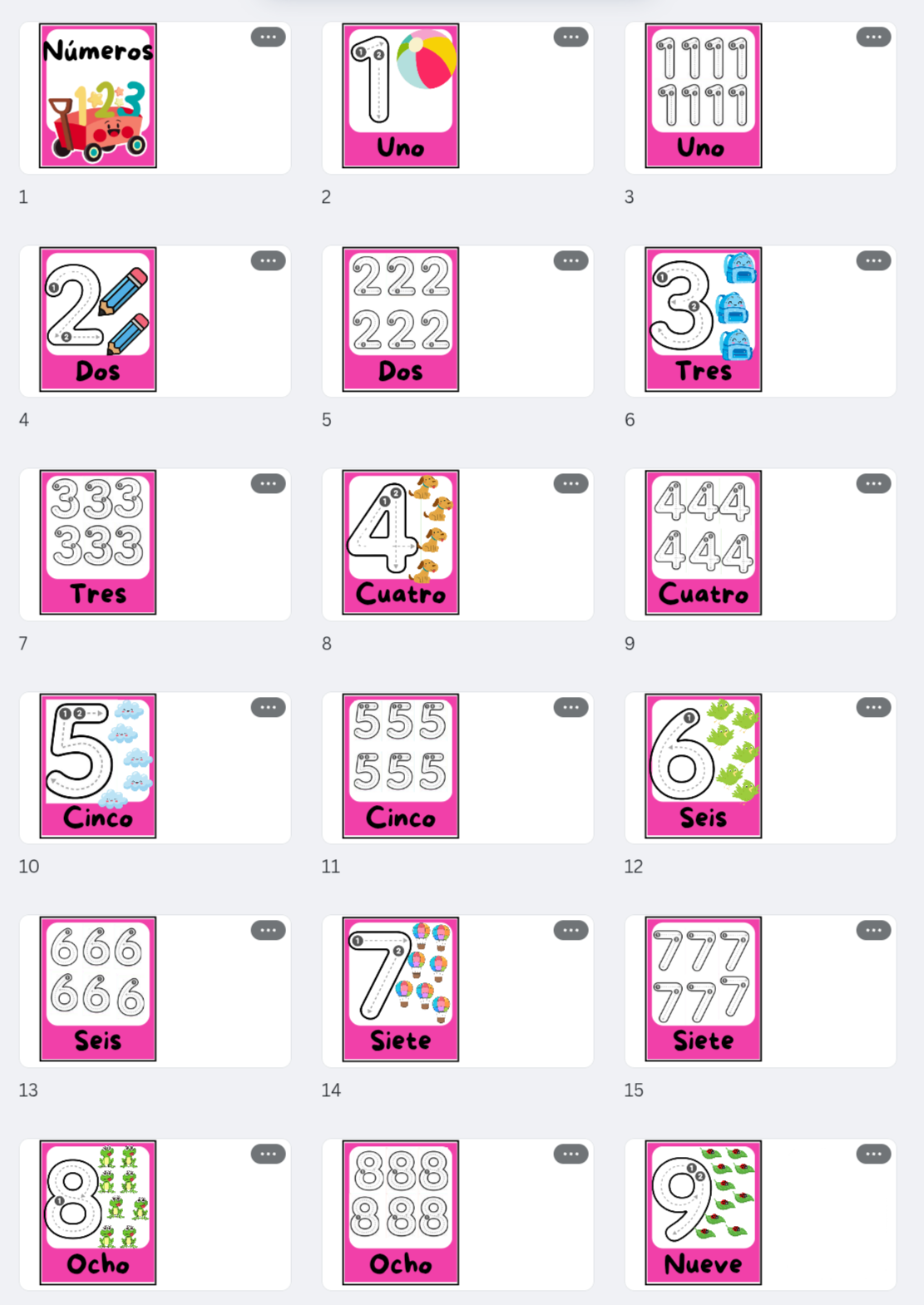Open more options for page 5
Image resolution: width=924 pixels, height=1305 pixels.
coord(571,261)
